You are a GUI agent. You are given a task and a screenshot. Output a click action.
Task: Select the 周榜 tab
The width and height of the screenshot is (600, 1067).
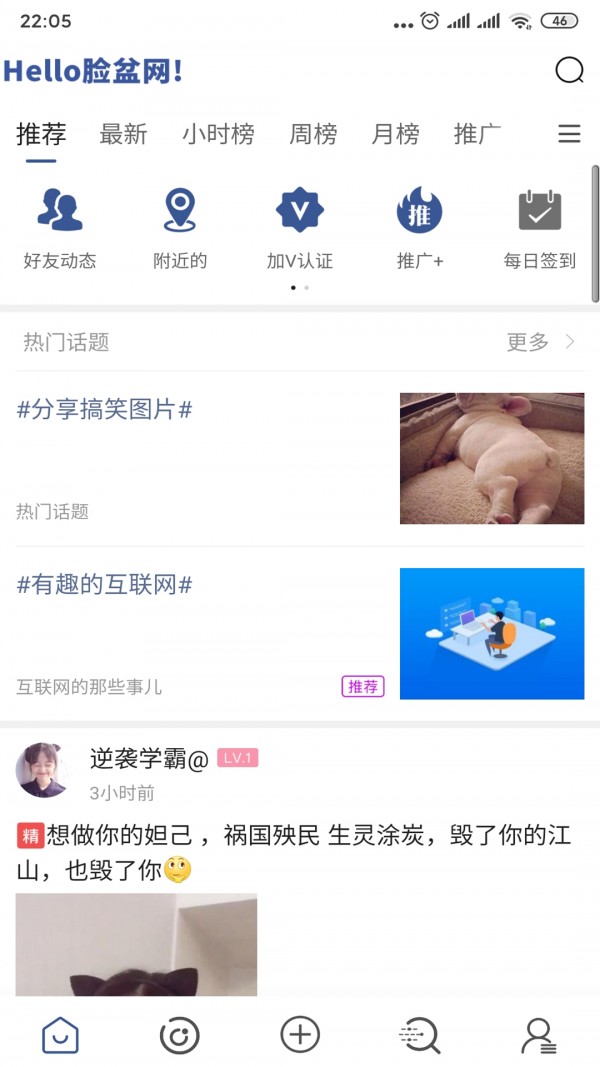313,134
